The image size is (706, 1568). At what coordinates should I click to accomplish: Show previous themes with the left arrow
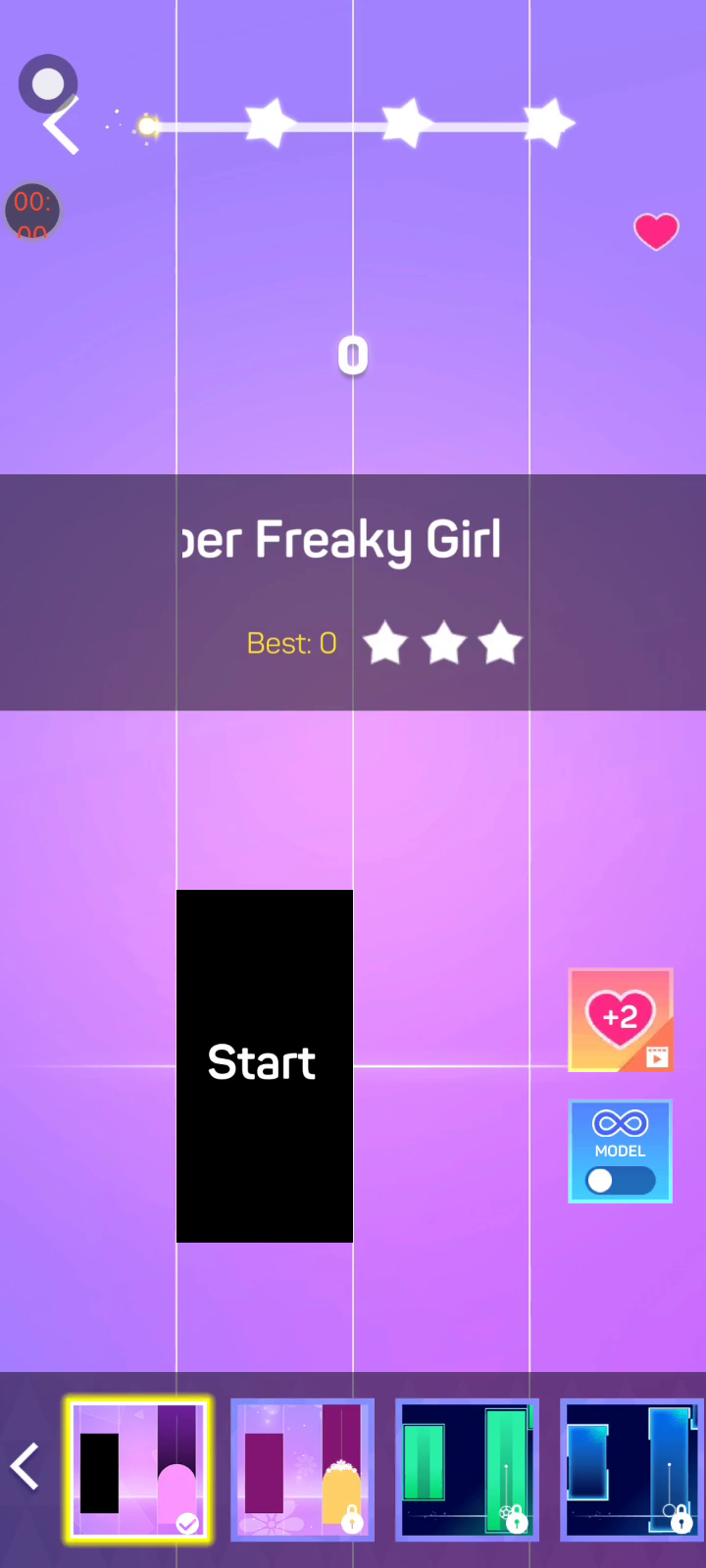(x=25, y=1467)
